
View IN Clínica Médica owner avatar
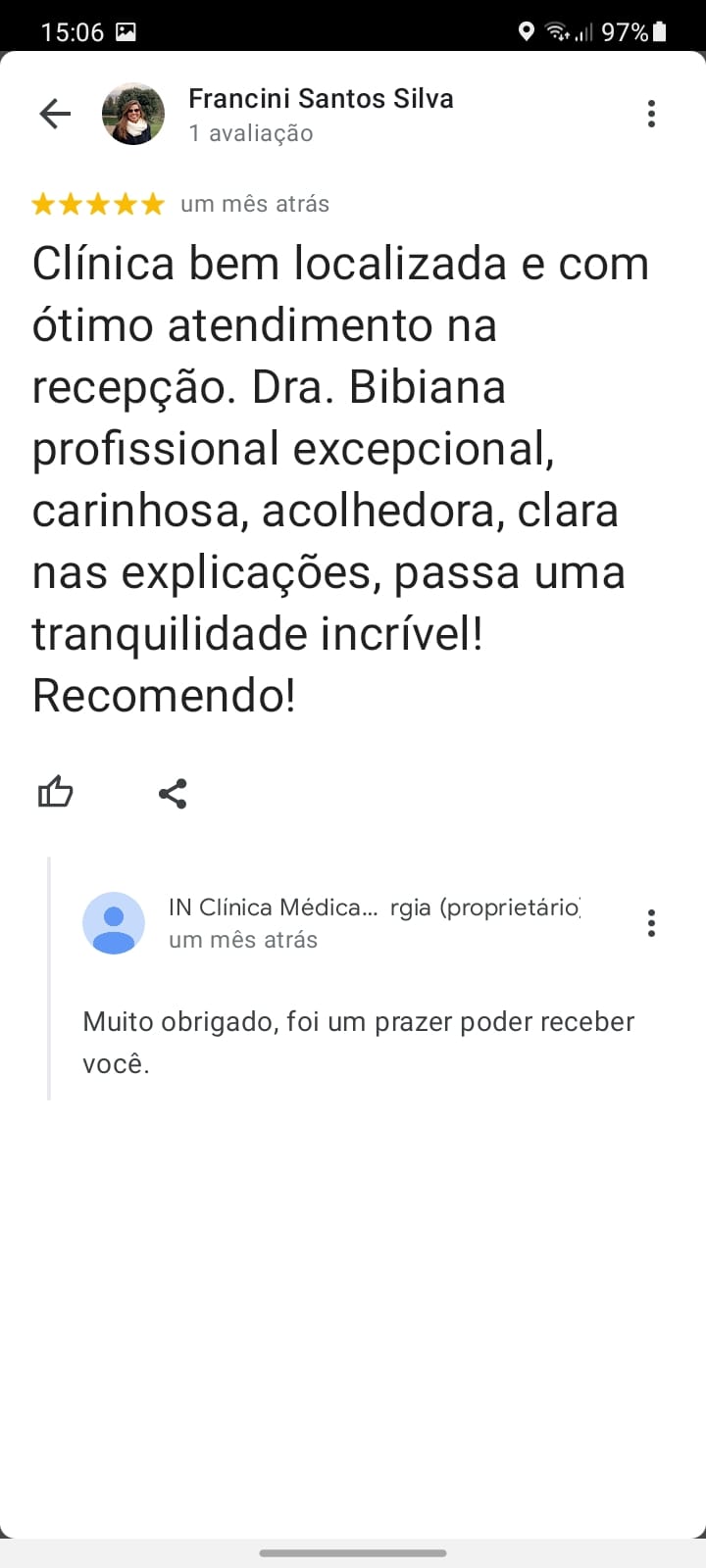click(114, 923)
